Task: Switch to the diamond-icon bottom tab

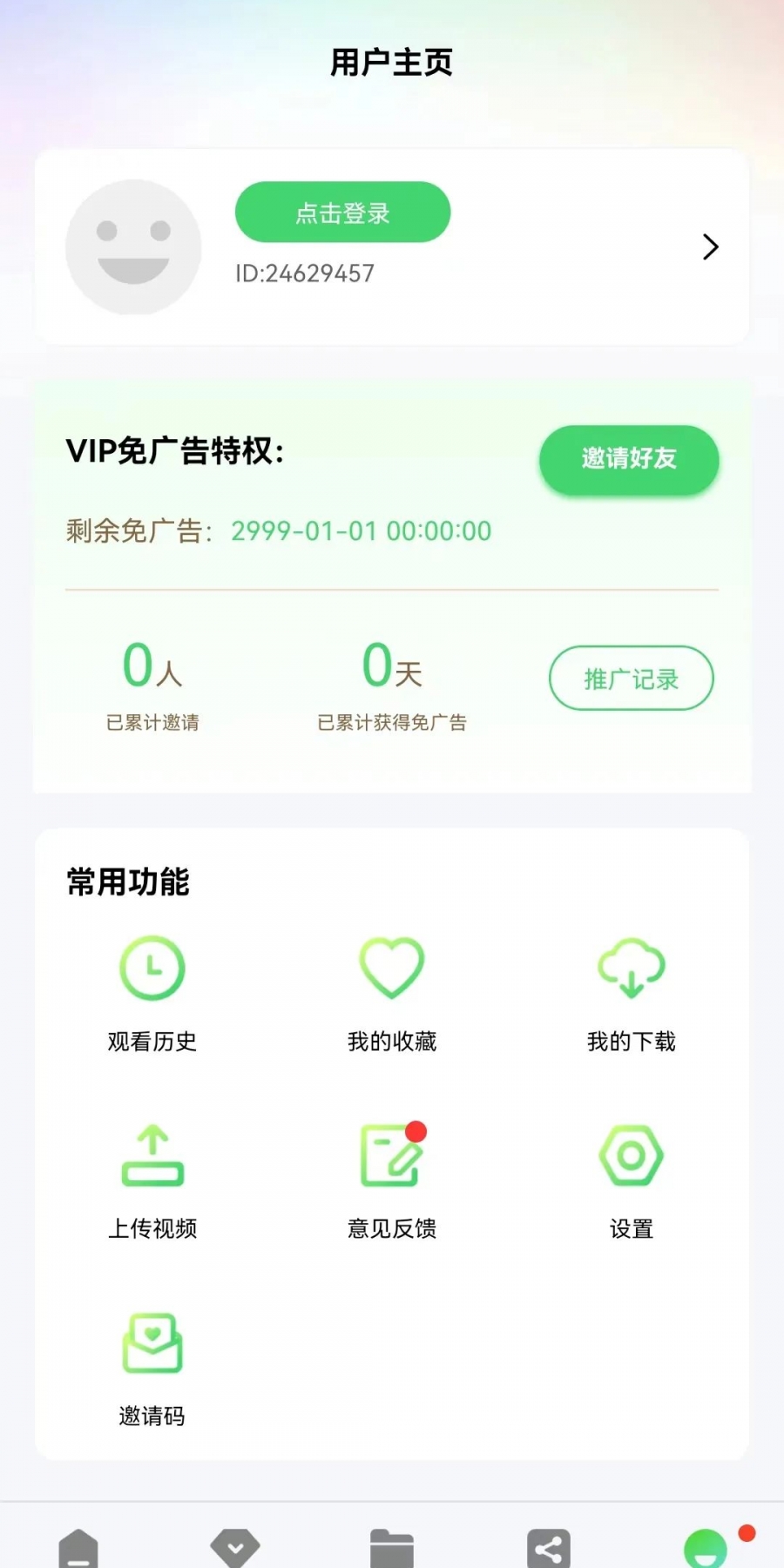Action: tap(235, 1548)
